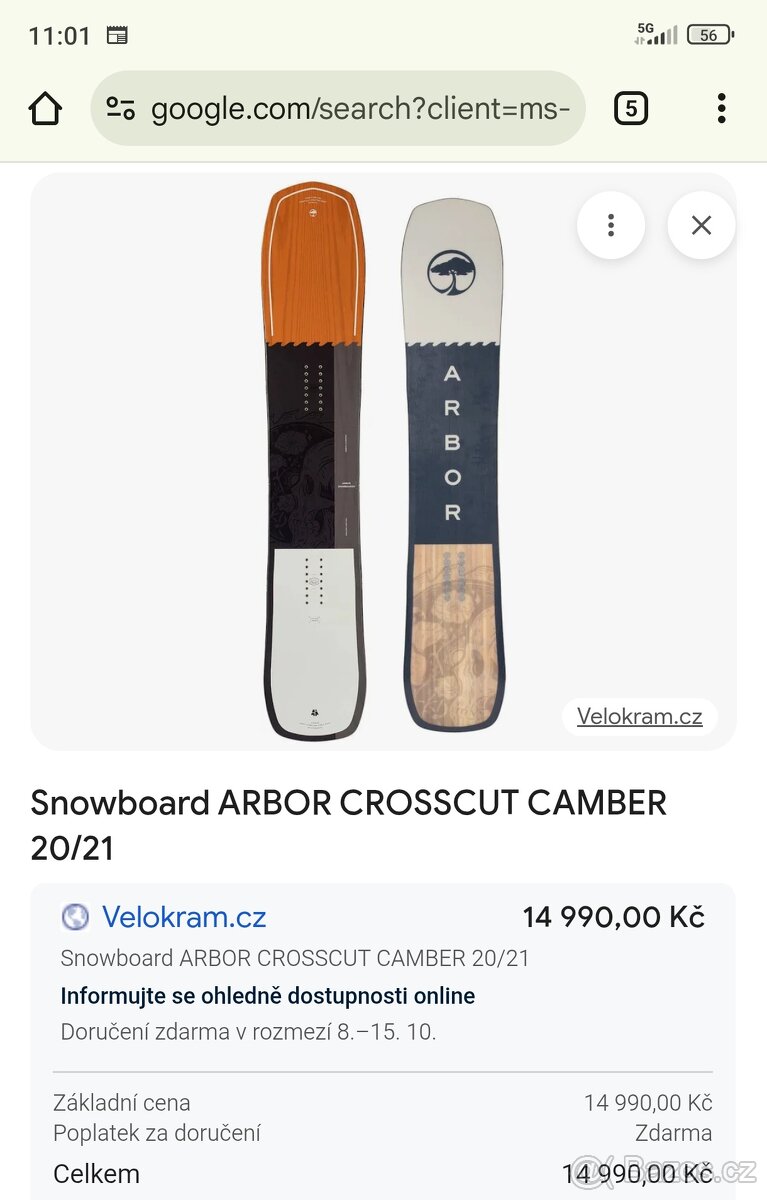Open the Chrome home icon
Screen dimensions: 767x1200
(x=45, y=108)
